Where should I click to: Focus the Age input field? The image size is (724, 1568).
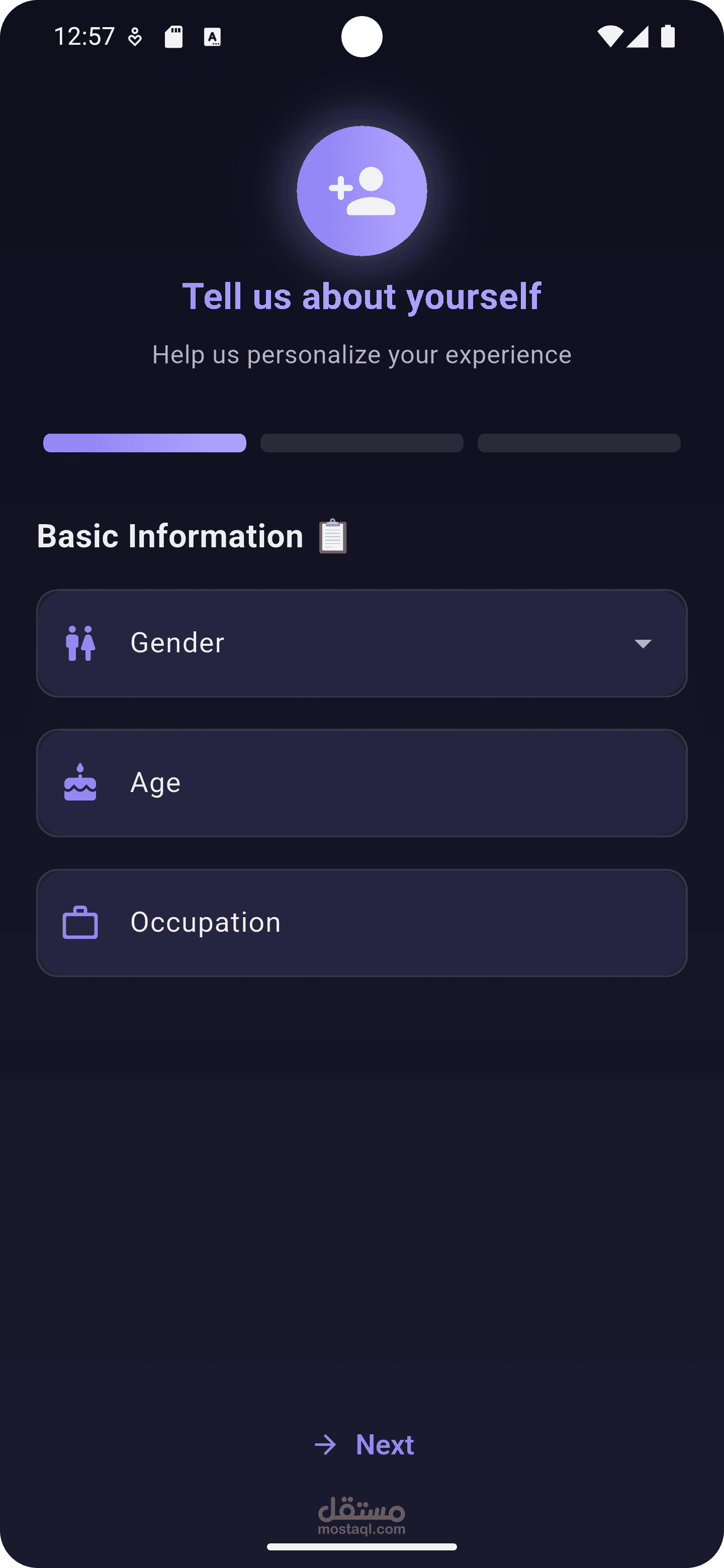(361, 783)
